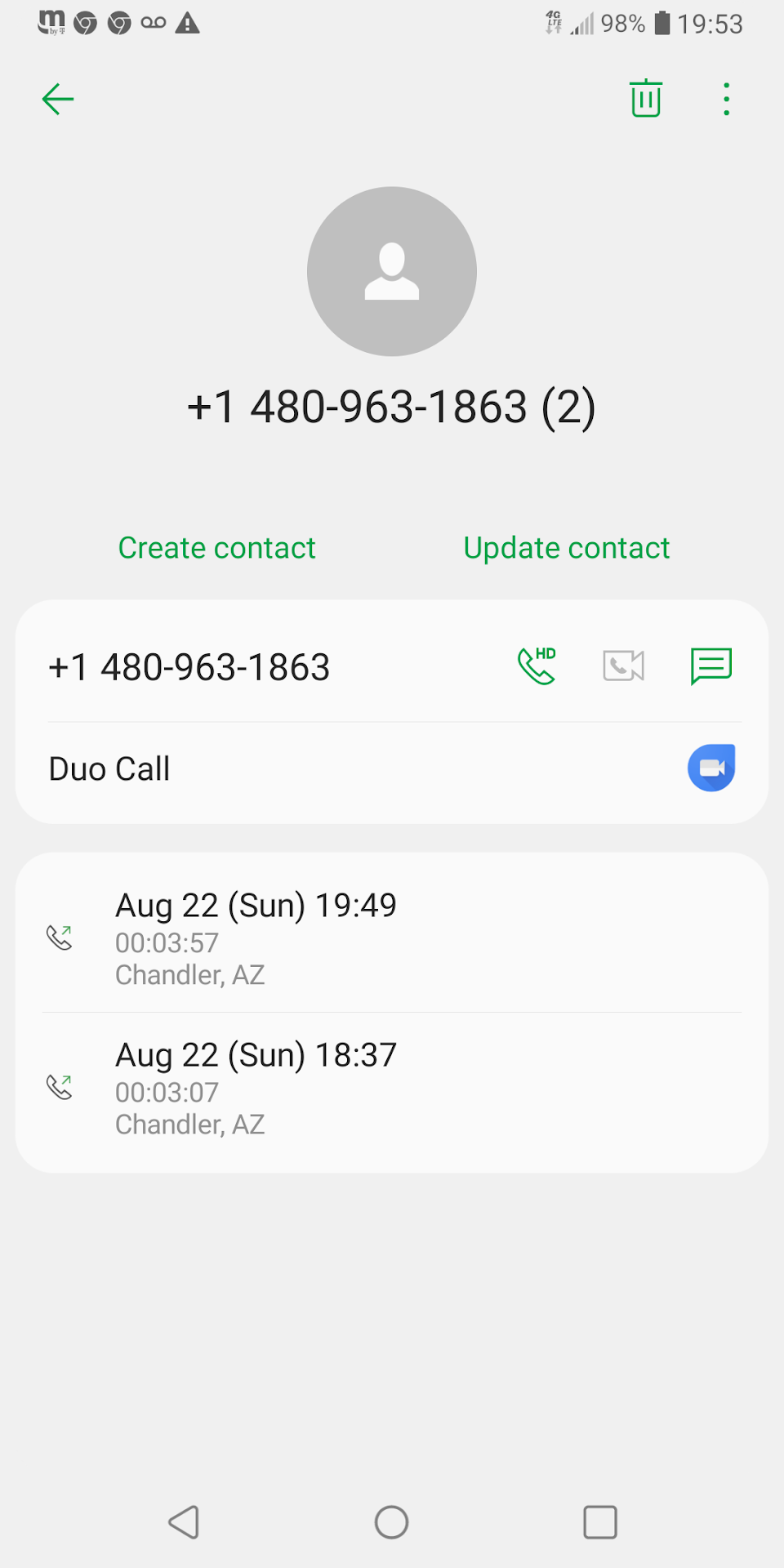
Task: Open the Aug 22 19:49 call entry
Action: coord(392,938)
